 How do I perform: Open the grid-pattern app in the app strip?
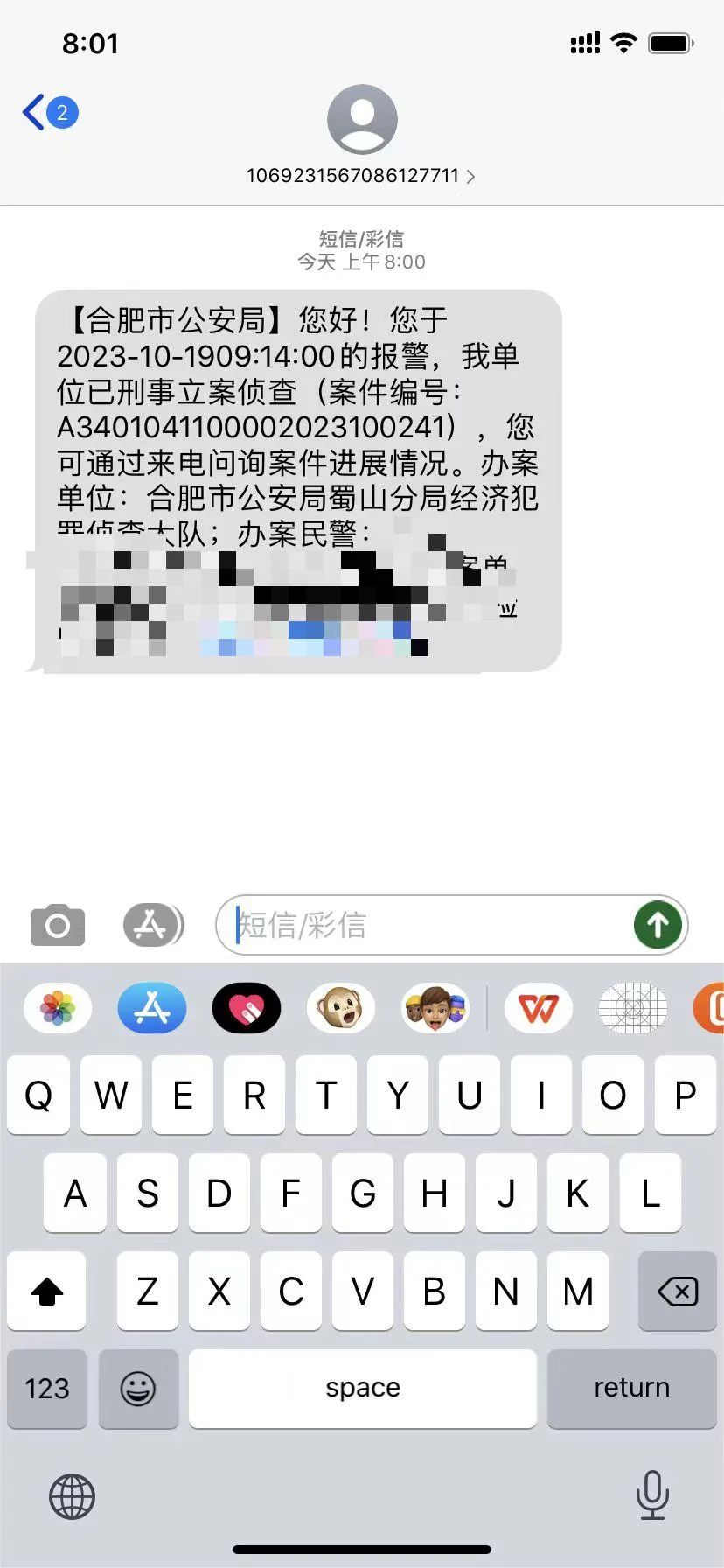(633, 1009)
